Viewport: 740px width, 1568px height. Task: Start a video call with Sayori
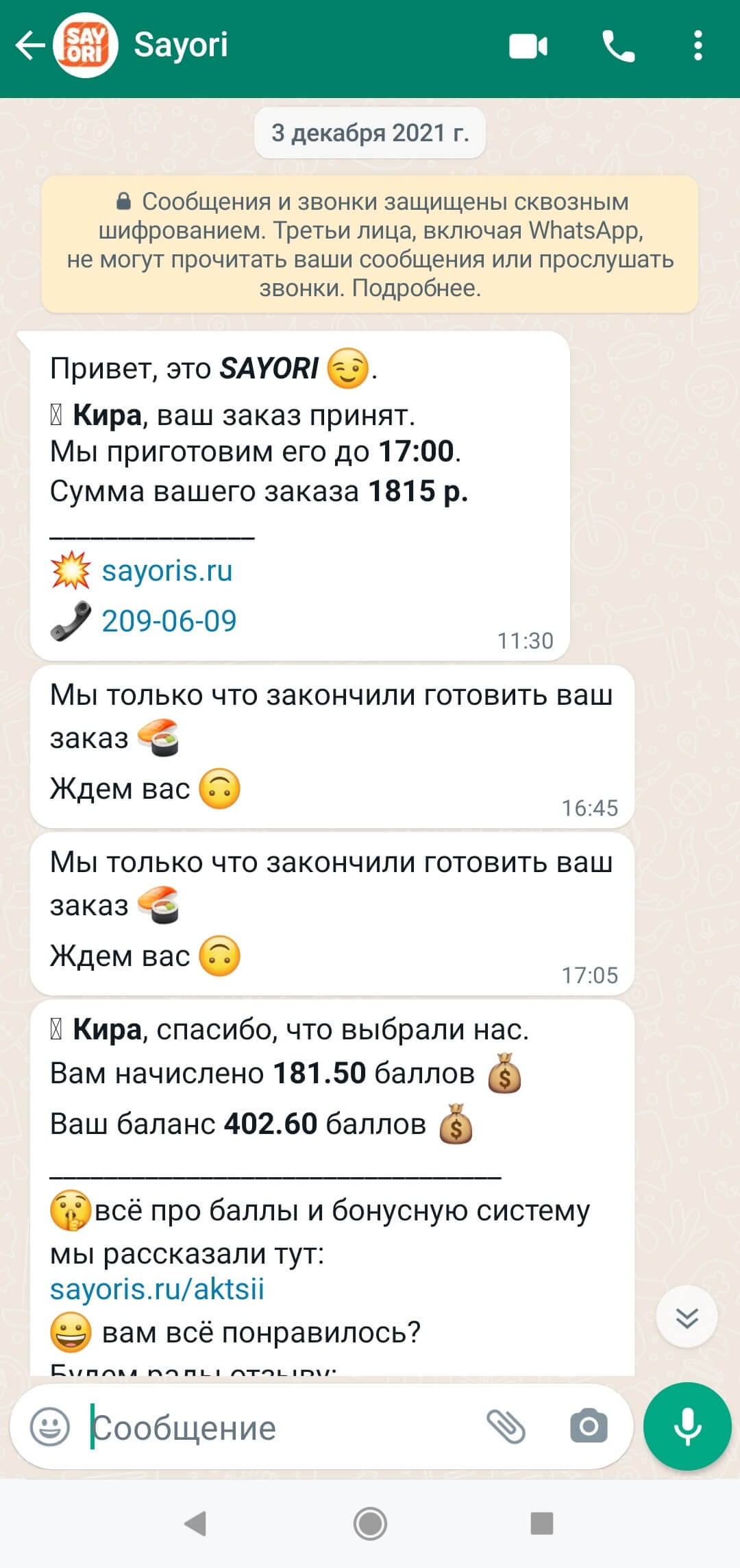(528, 47)
